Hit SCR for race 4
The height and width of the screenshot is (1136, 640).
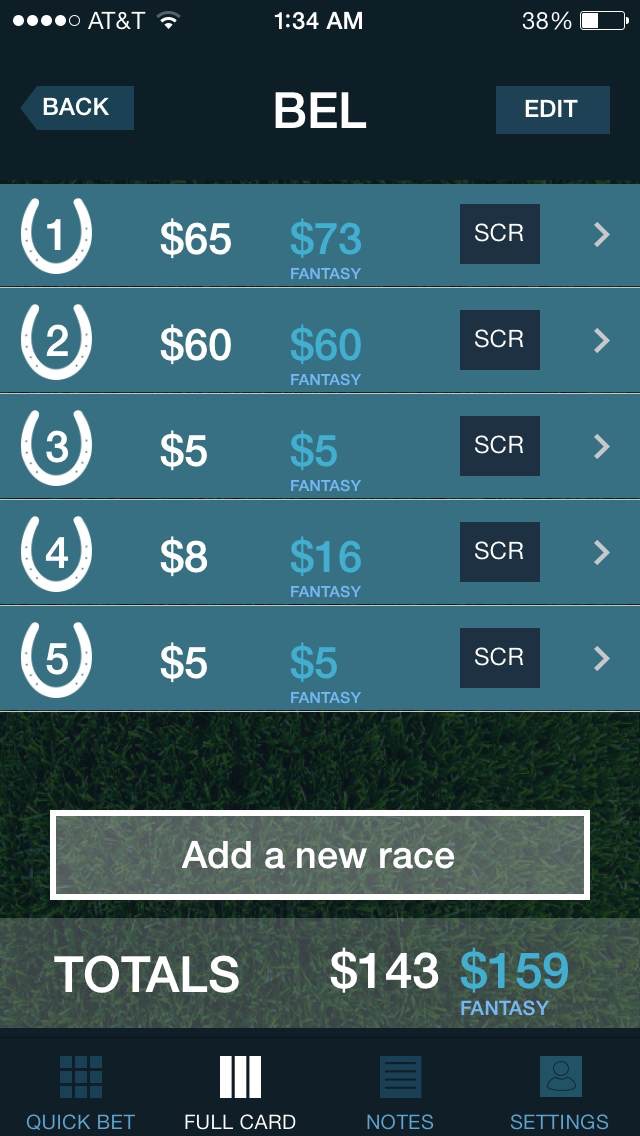pyautogui.click(x=499, y=551)
